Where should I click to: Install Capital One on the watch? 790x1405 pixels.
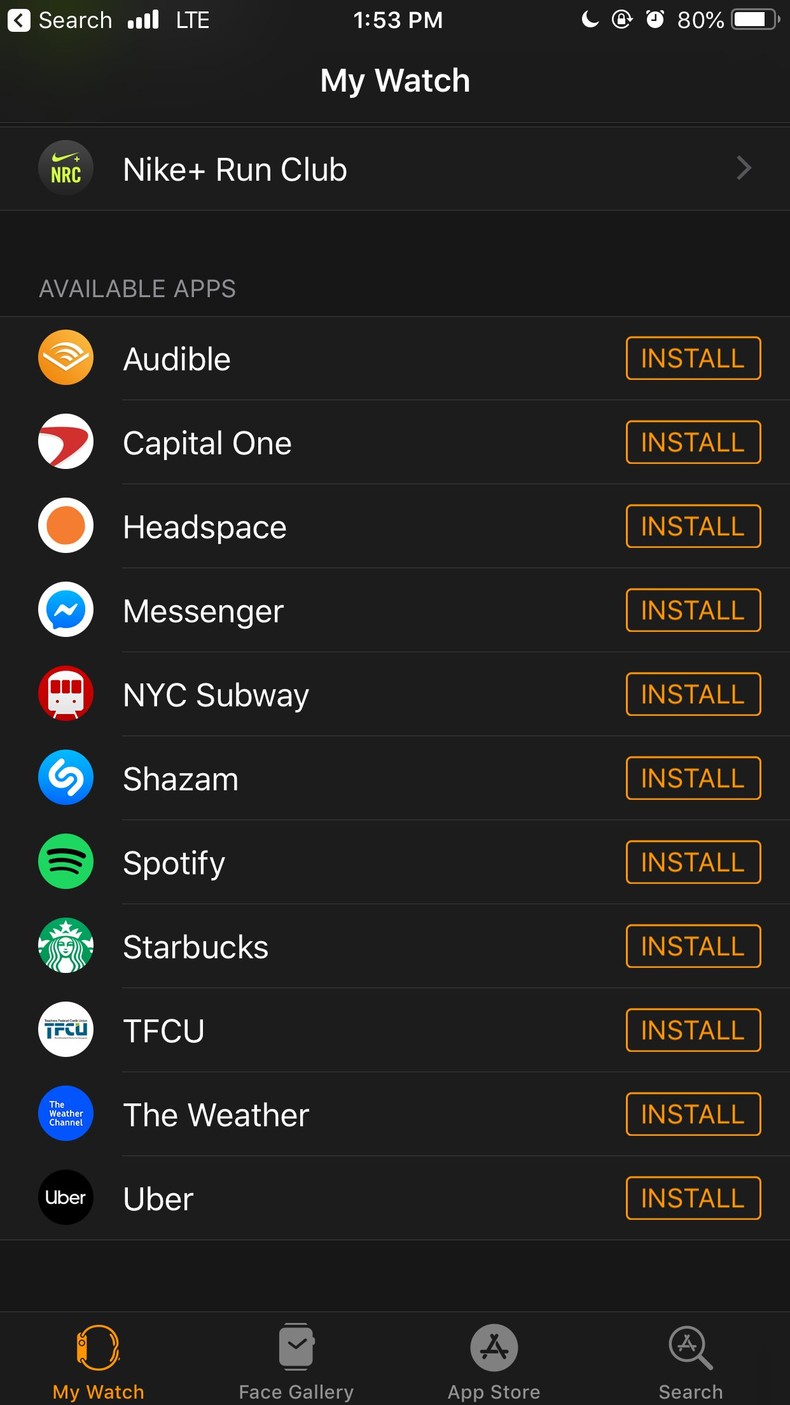pyautogui.click(x=693, y=443)
